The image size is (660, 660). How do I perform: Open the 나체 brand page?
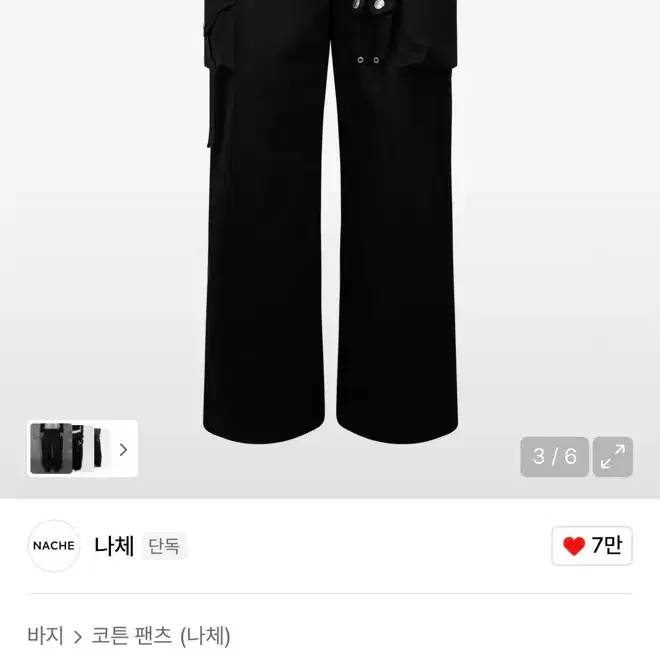point(114,546)
